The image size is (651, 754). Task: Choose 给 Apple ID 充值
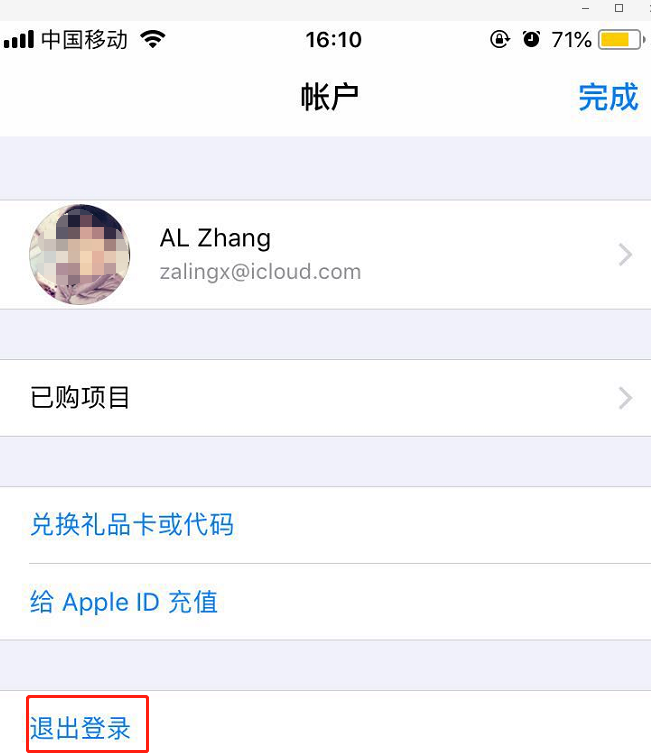pyautogui.click(x=124, y=602)
